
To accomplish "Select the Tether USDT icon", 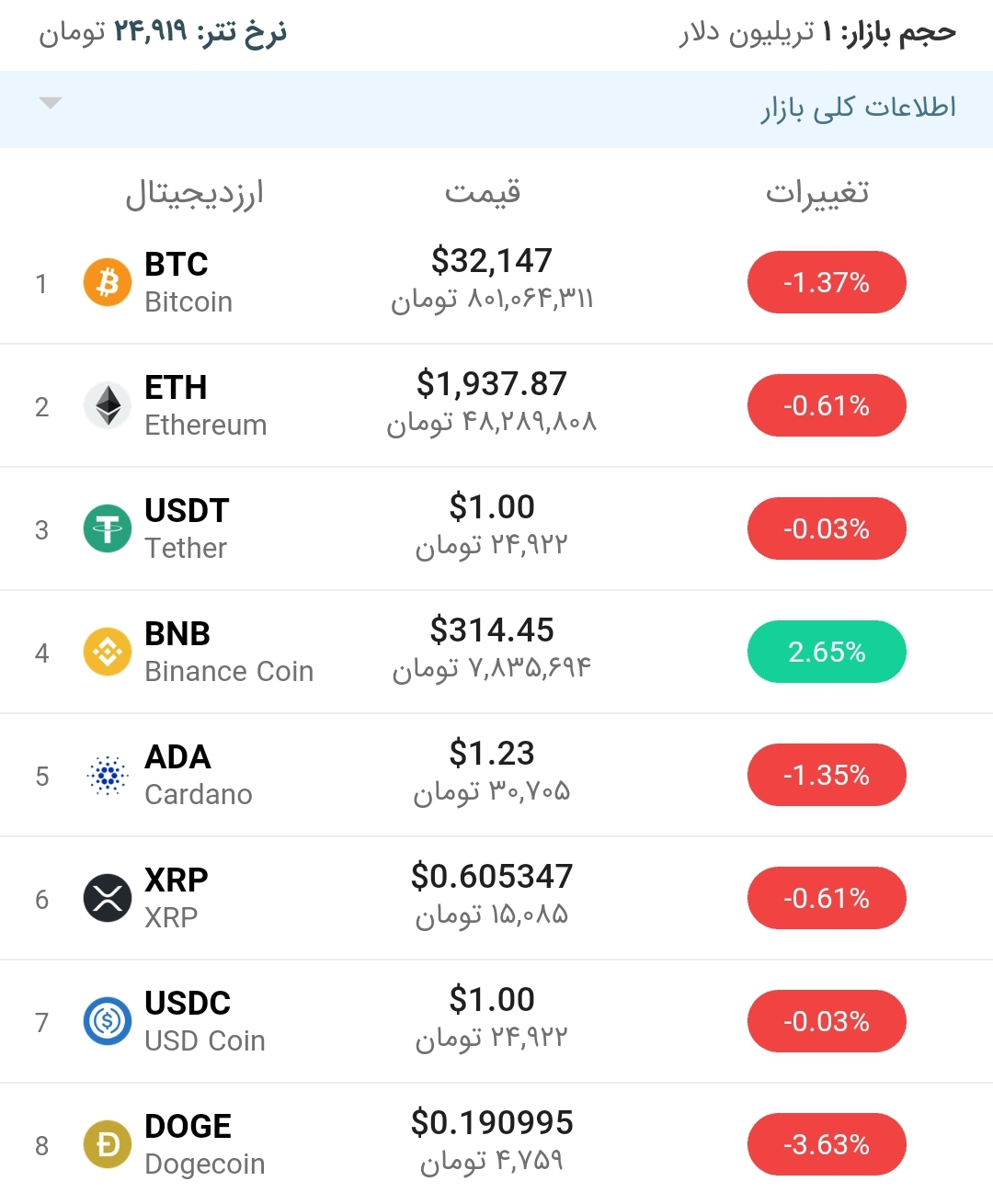I will pyautogui.click(x=107, y=528).
